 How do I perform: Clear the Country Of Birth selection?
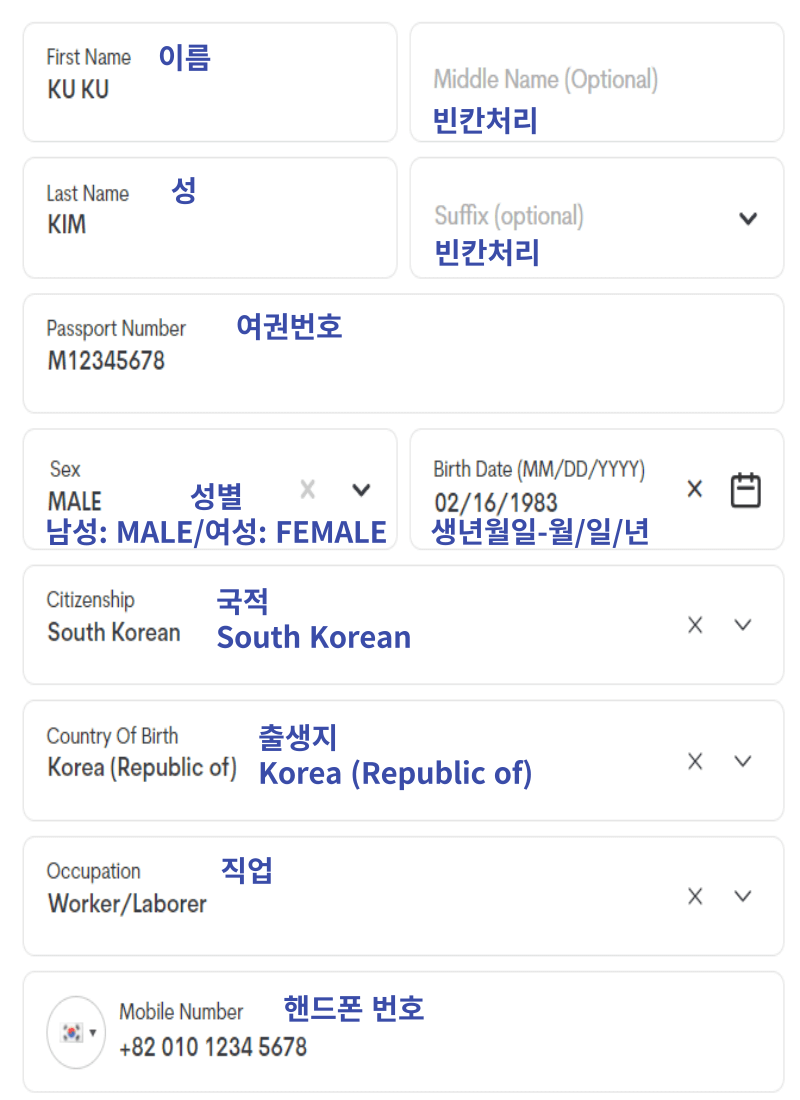[x=694, y=760]
